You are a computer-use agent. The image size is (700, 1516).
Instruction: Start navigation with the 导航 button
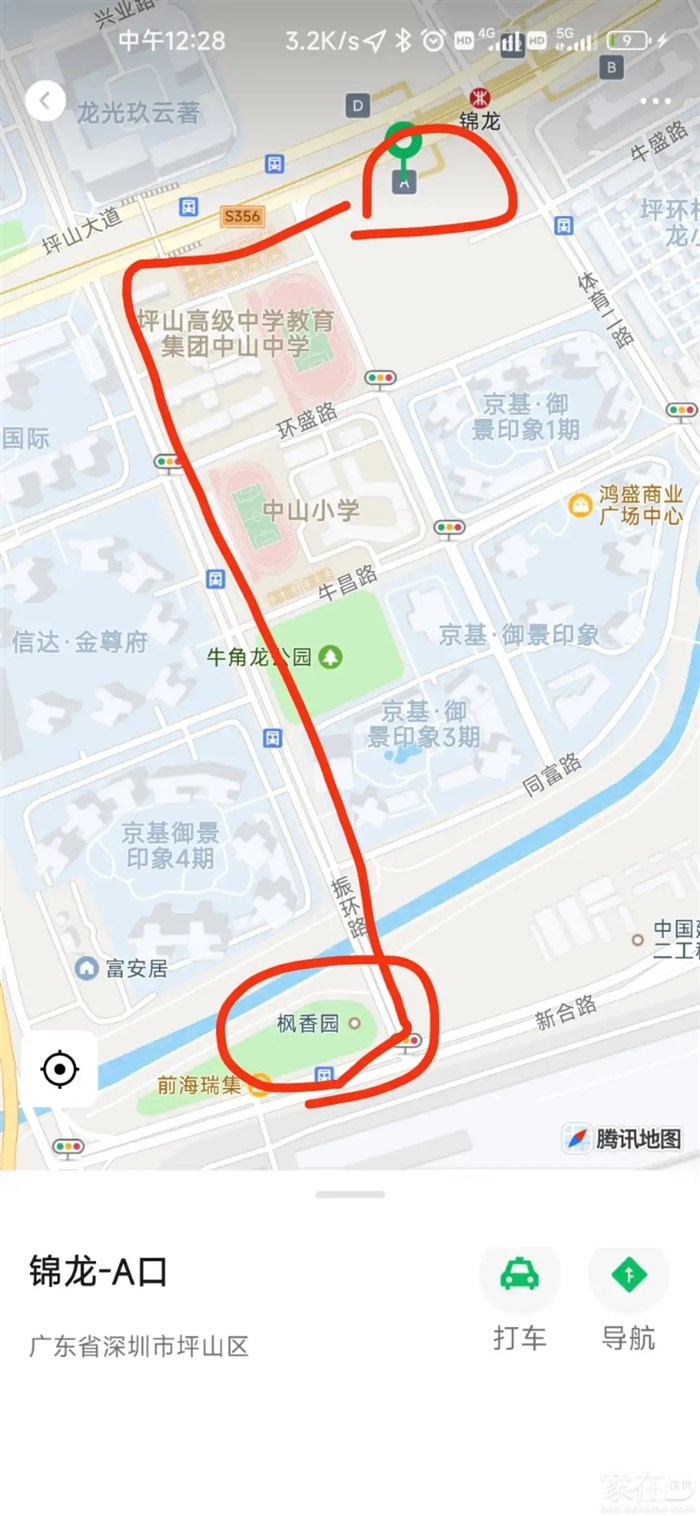[628, 1276]
